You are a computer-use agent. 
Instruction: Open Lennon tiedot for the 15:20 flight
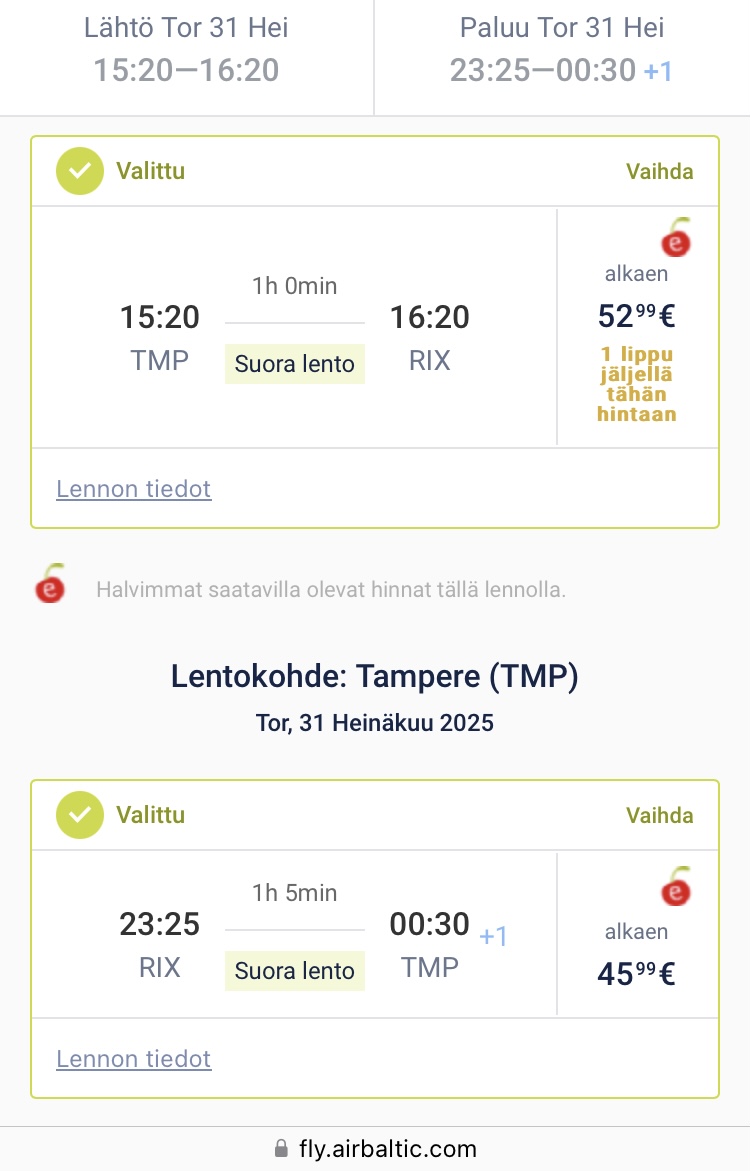(x=134, y=489)
